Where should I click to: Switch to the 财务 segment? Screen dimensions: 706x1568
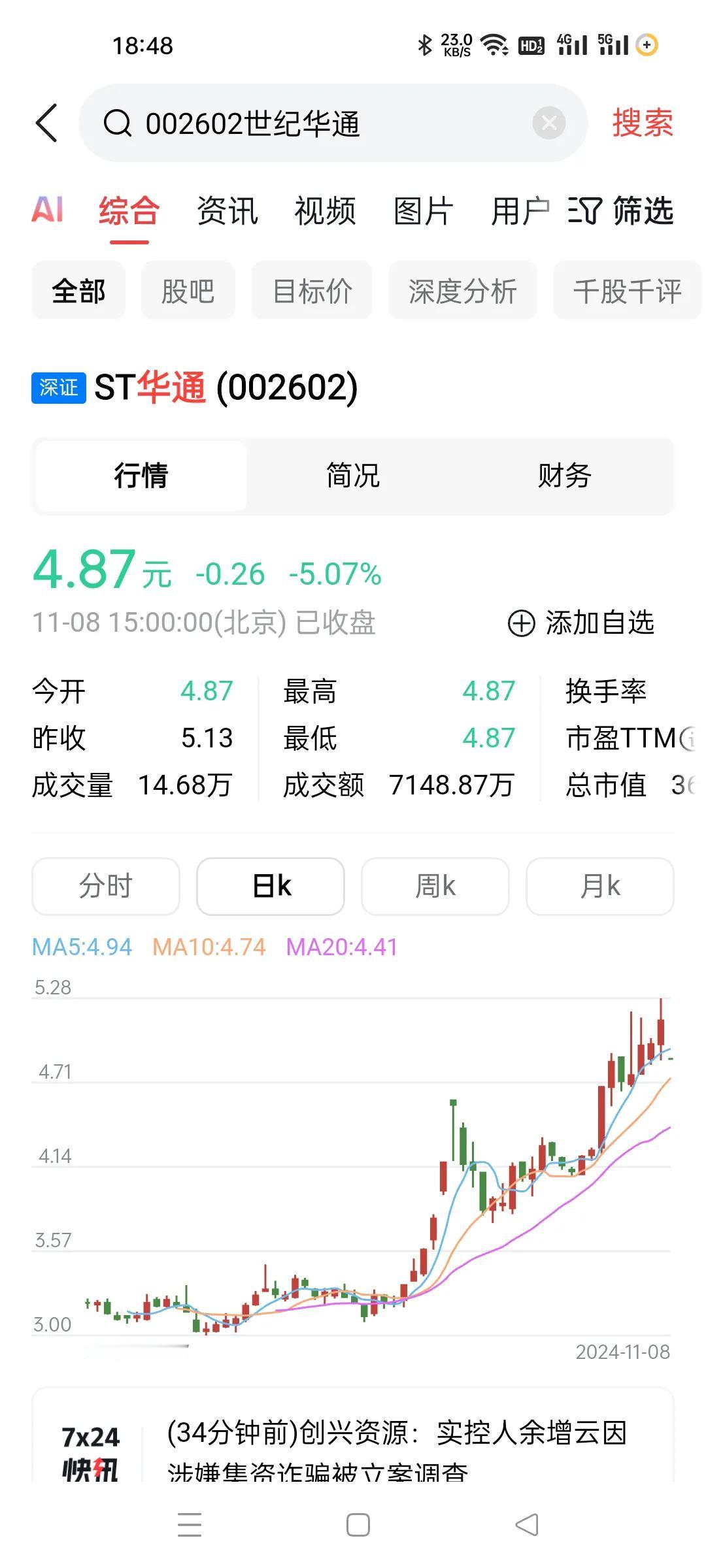coord(565,475)
